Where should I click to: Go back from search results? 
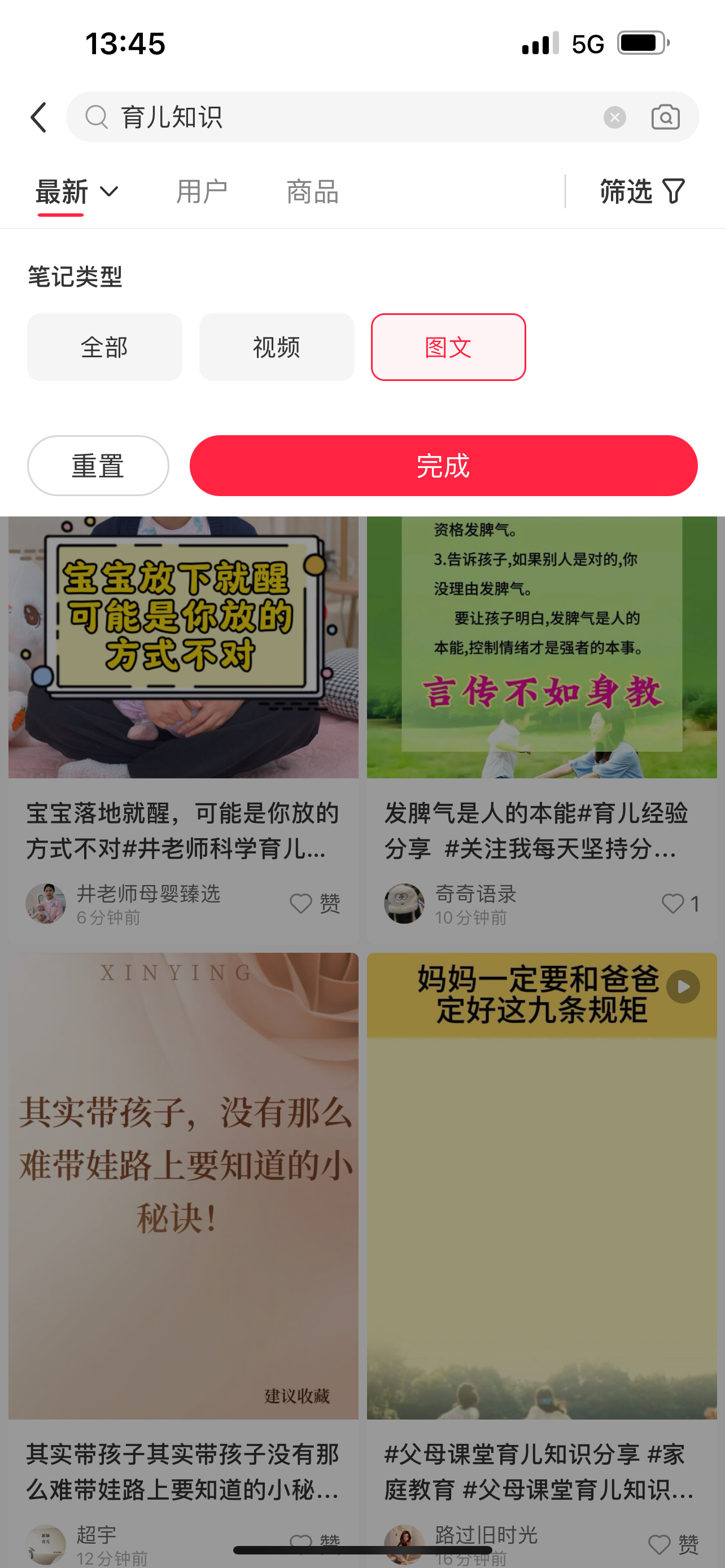pyautogui.click(x=39, y=117)
